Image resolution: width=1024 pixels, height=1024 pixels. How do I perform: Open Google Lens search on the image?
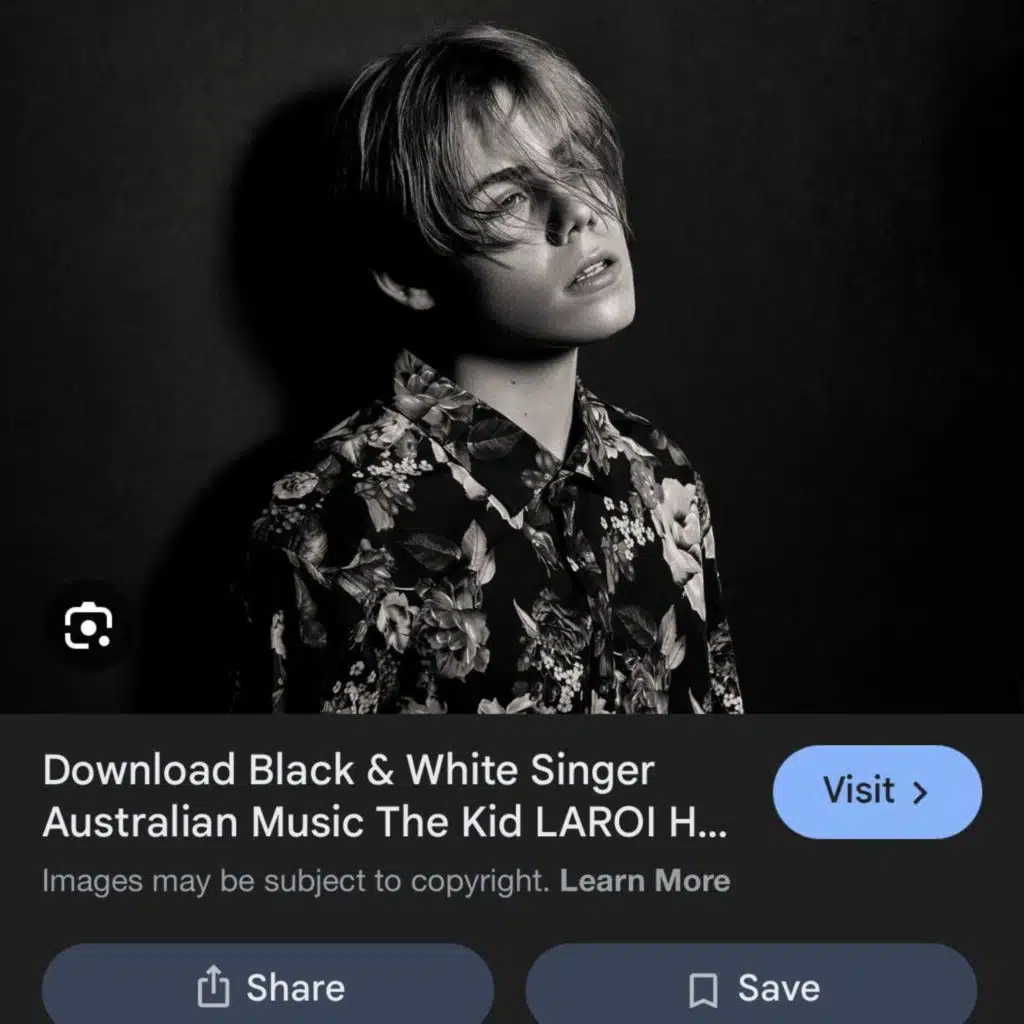pyautogui.click(x=88, y=626)
